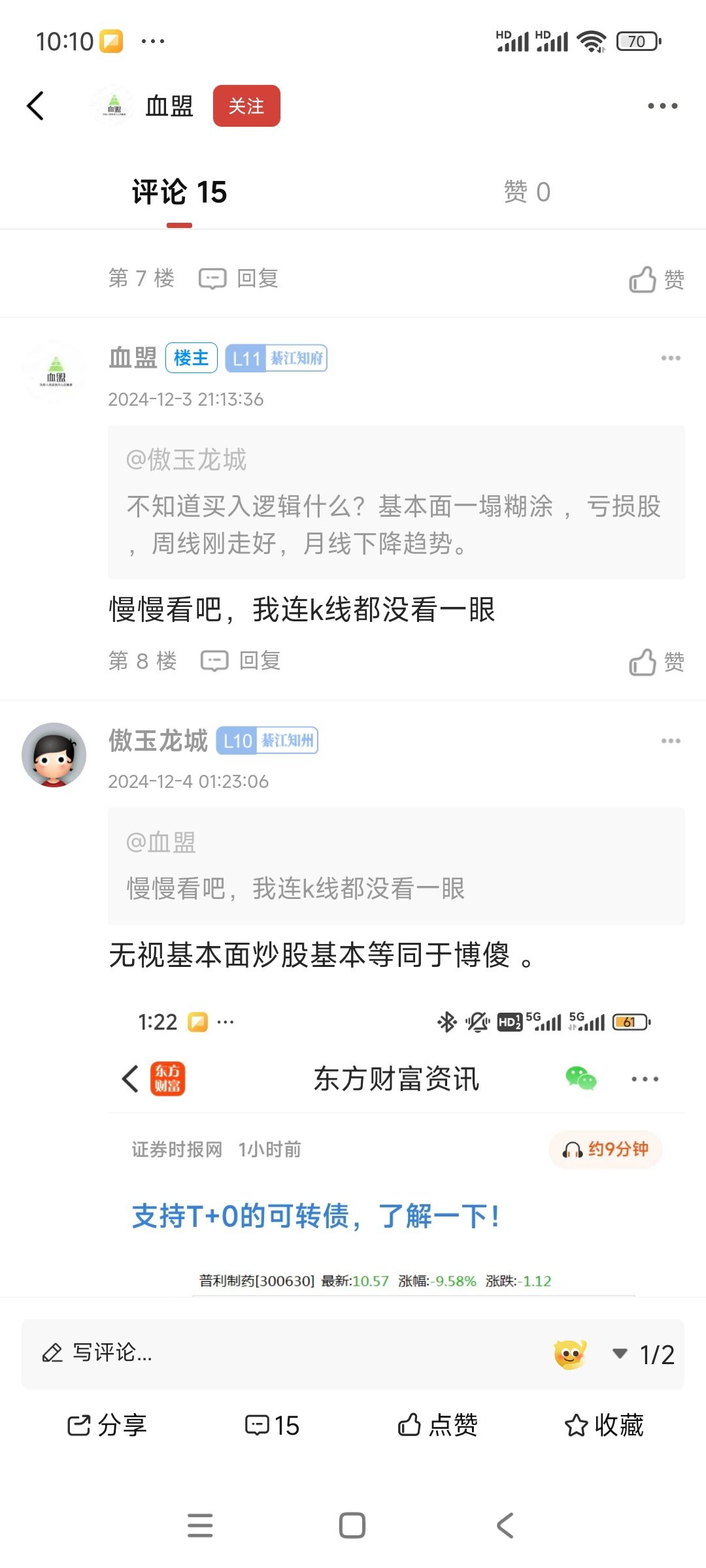Like the 8th floor comment
The height and width of the screenshot is (1568, 706).
tap(656, 662)
